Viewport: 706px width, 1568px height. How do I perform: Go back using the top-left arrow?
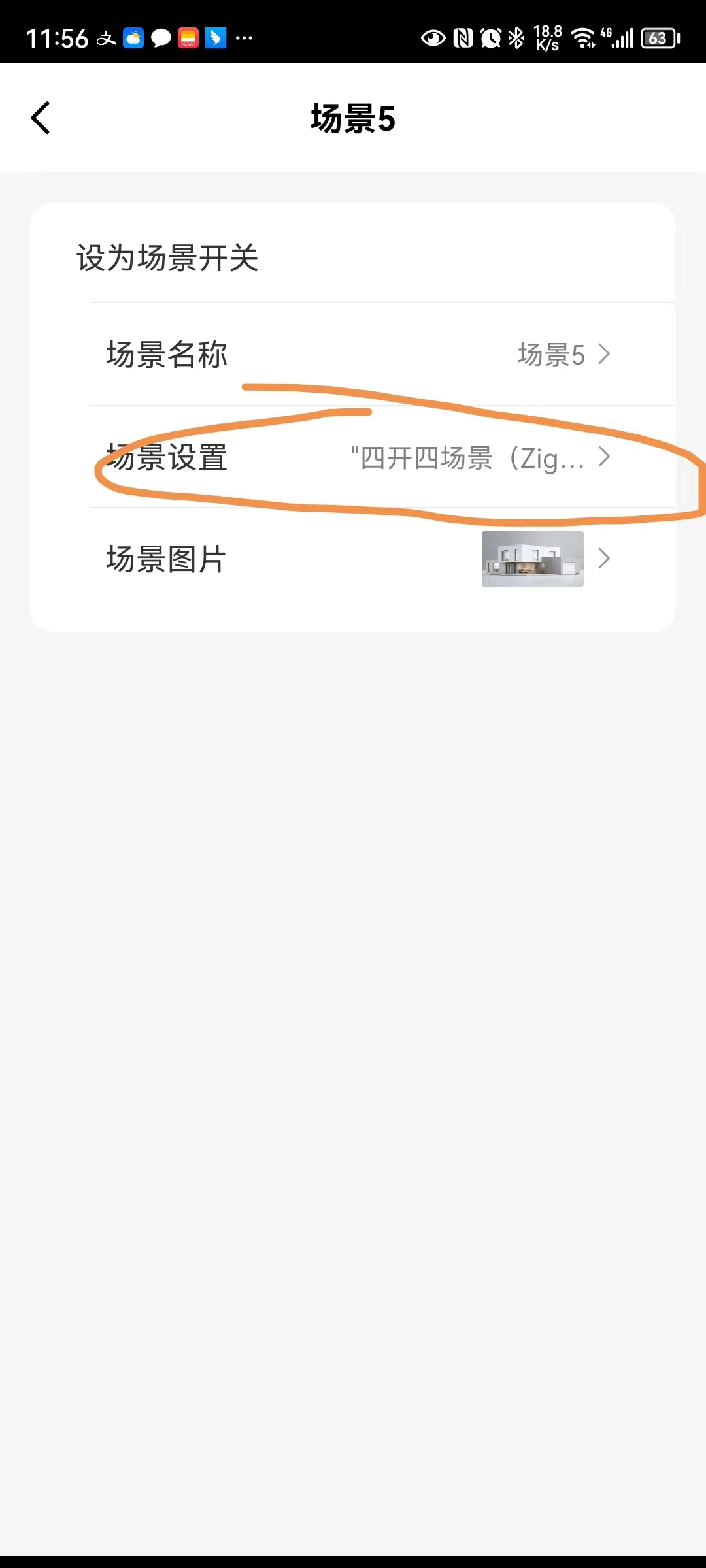[41, 118]
